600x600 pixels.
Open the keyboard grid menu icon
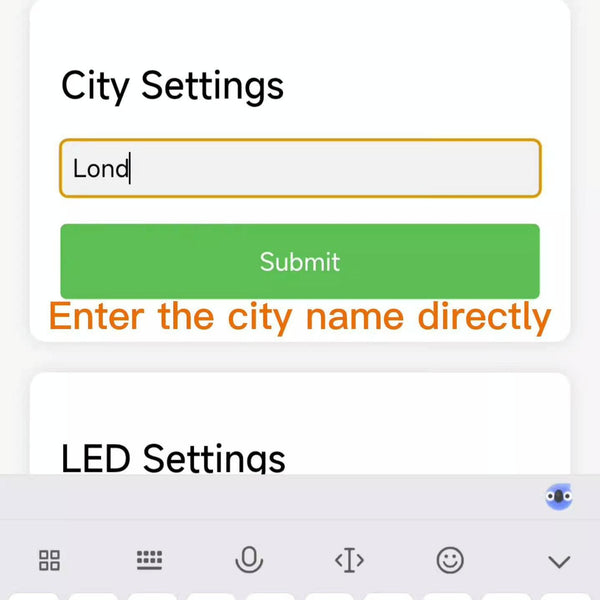click(x=49, y=560)
